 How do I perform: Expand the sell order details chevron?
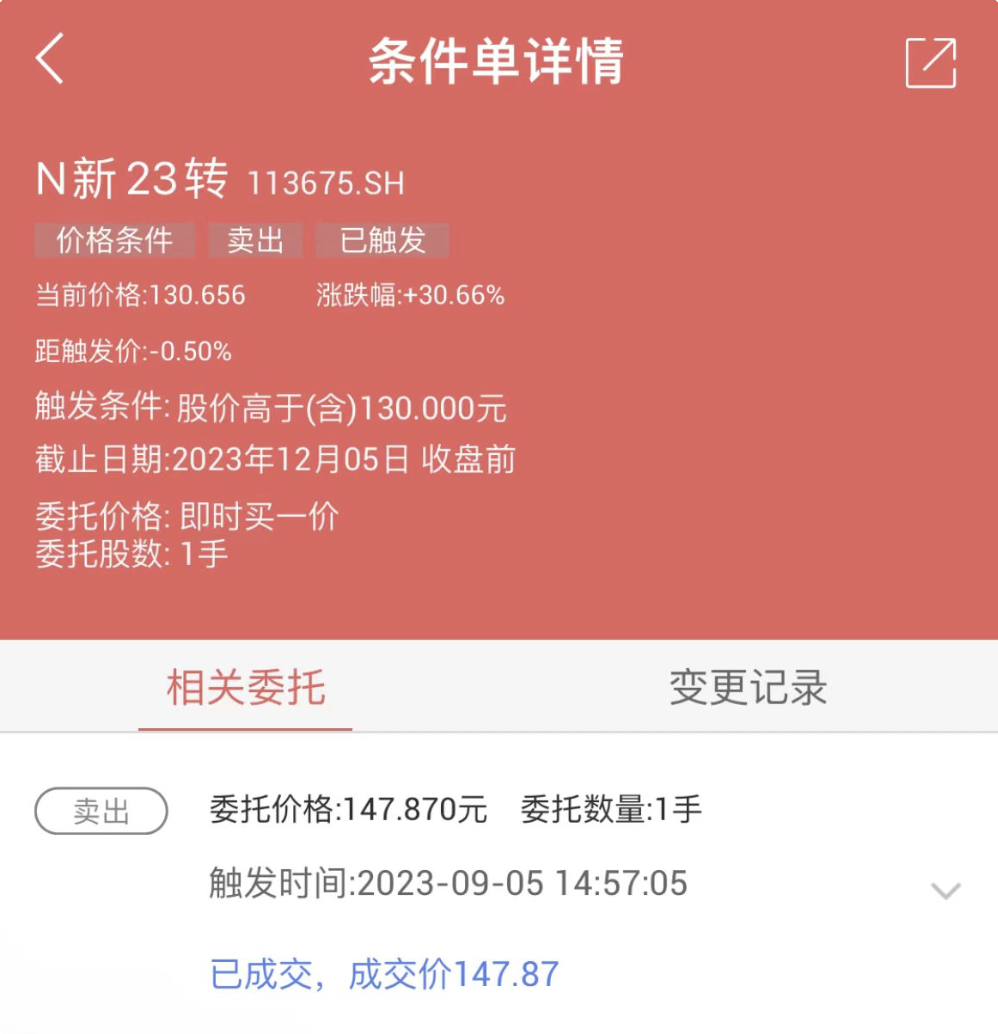click(x=945, y=890)
